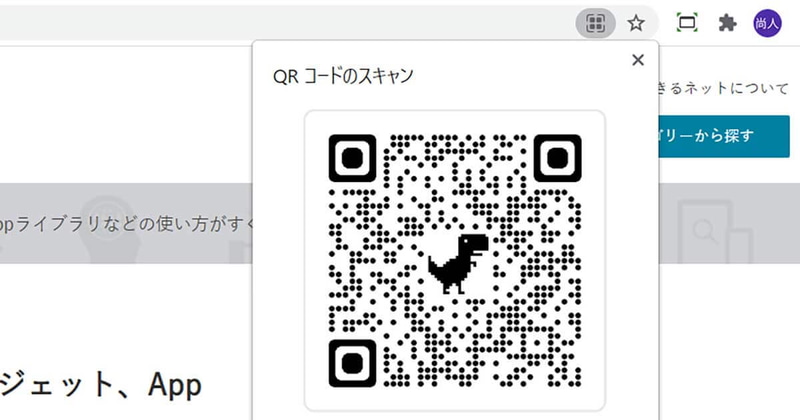Bookmark this page with the star icon
800x420 pixels.
[635, 23]
